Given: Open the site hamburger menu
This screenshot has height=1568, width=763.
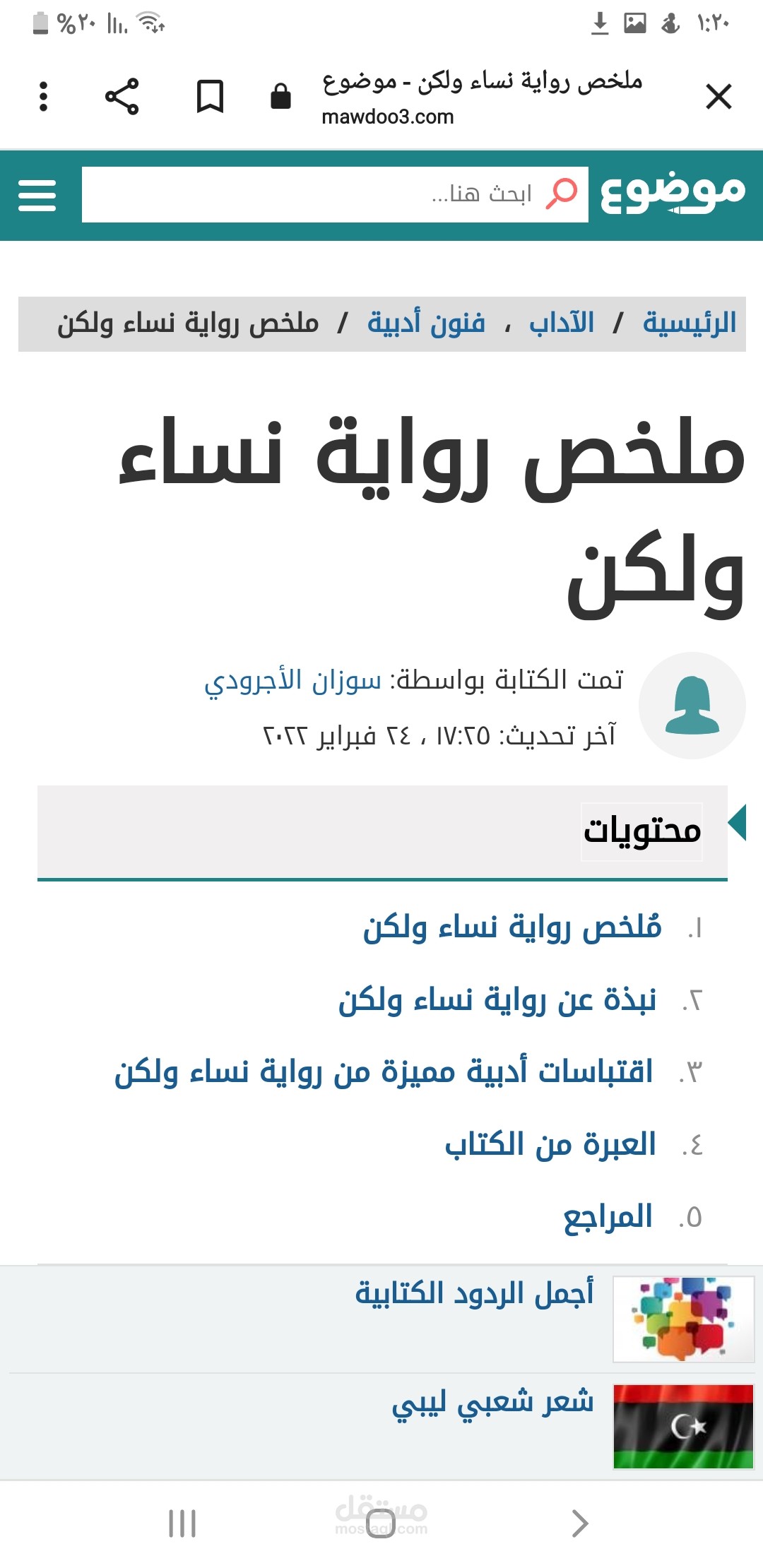Looking at the screenshot, I should 37,195.
